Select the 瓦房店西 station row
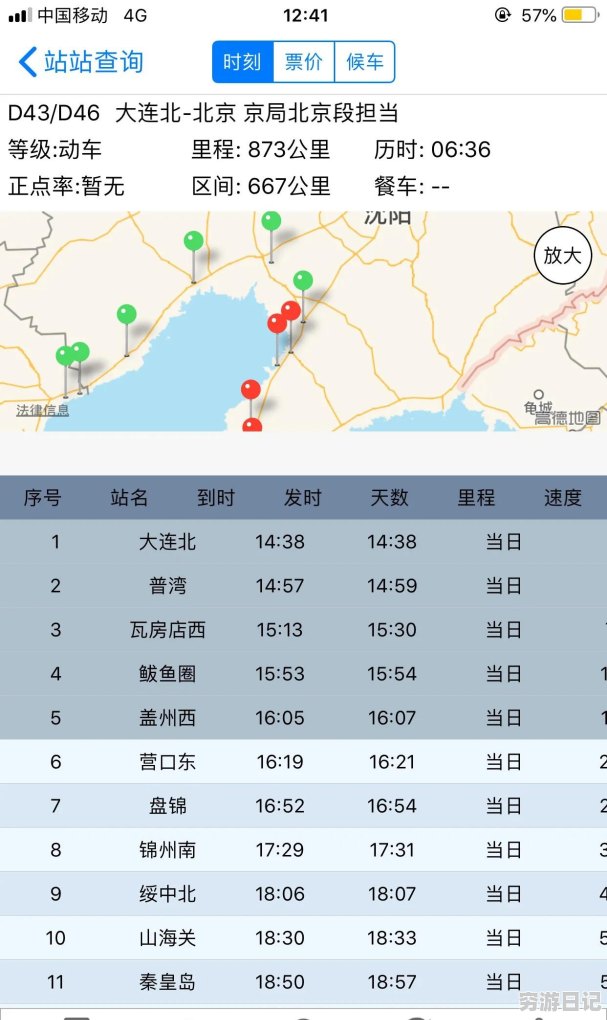Viewport: 607px width, 1020px height. [x=303, y=630]
